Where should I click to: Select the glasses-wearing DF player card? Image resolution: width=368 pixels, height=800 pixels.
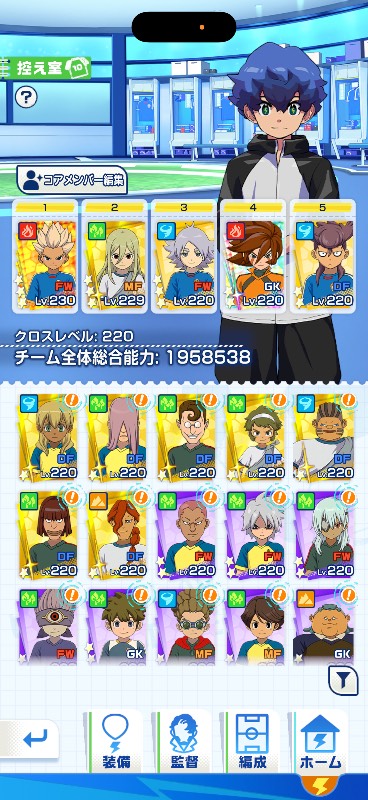185,437
